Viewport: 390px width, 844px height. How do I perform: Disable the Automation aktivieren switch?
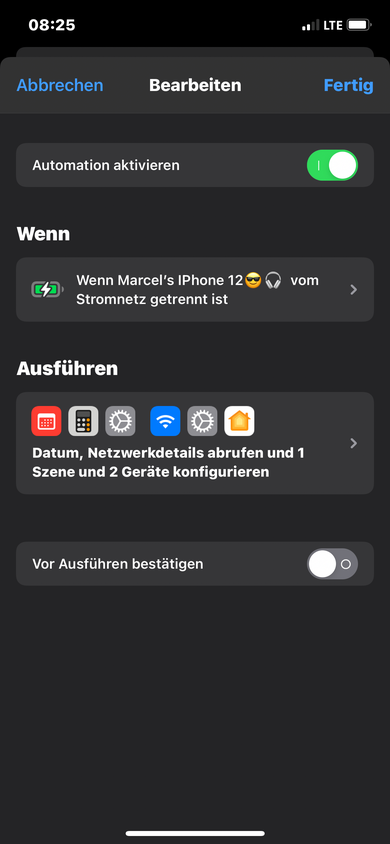pyautogui.click(x=332, y=165)
